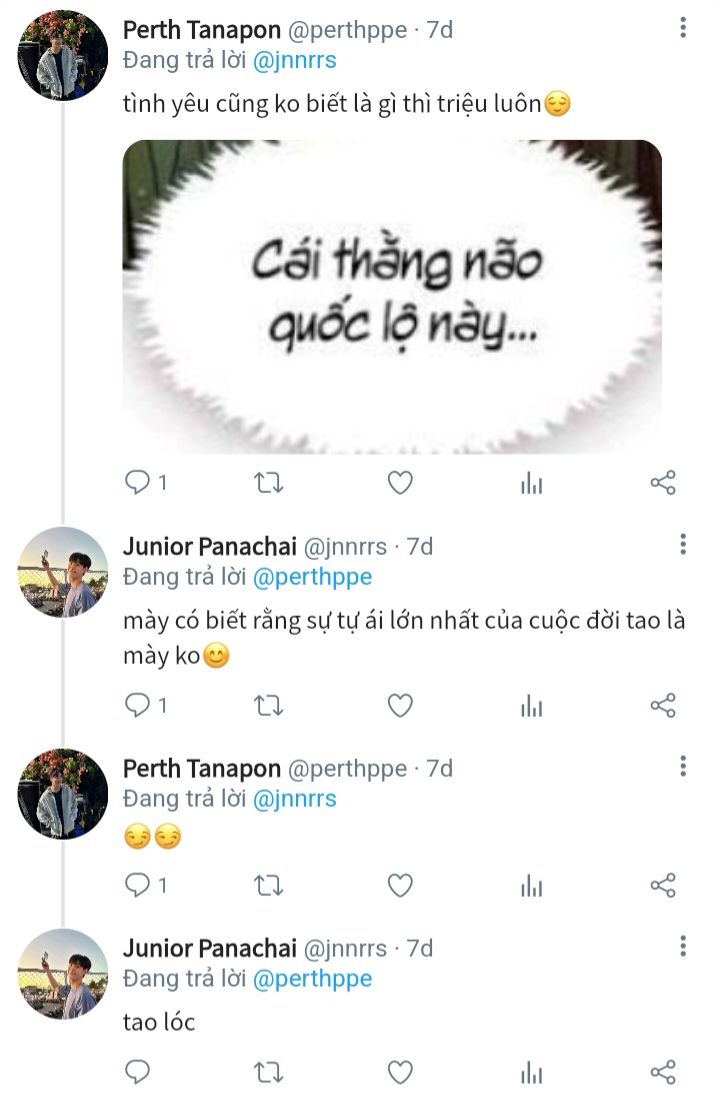Open overflow menu on Perth's first tweet
Image resolution: width=720 pixels, height=1099 pixels.
click(683, 28)
